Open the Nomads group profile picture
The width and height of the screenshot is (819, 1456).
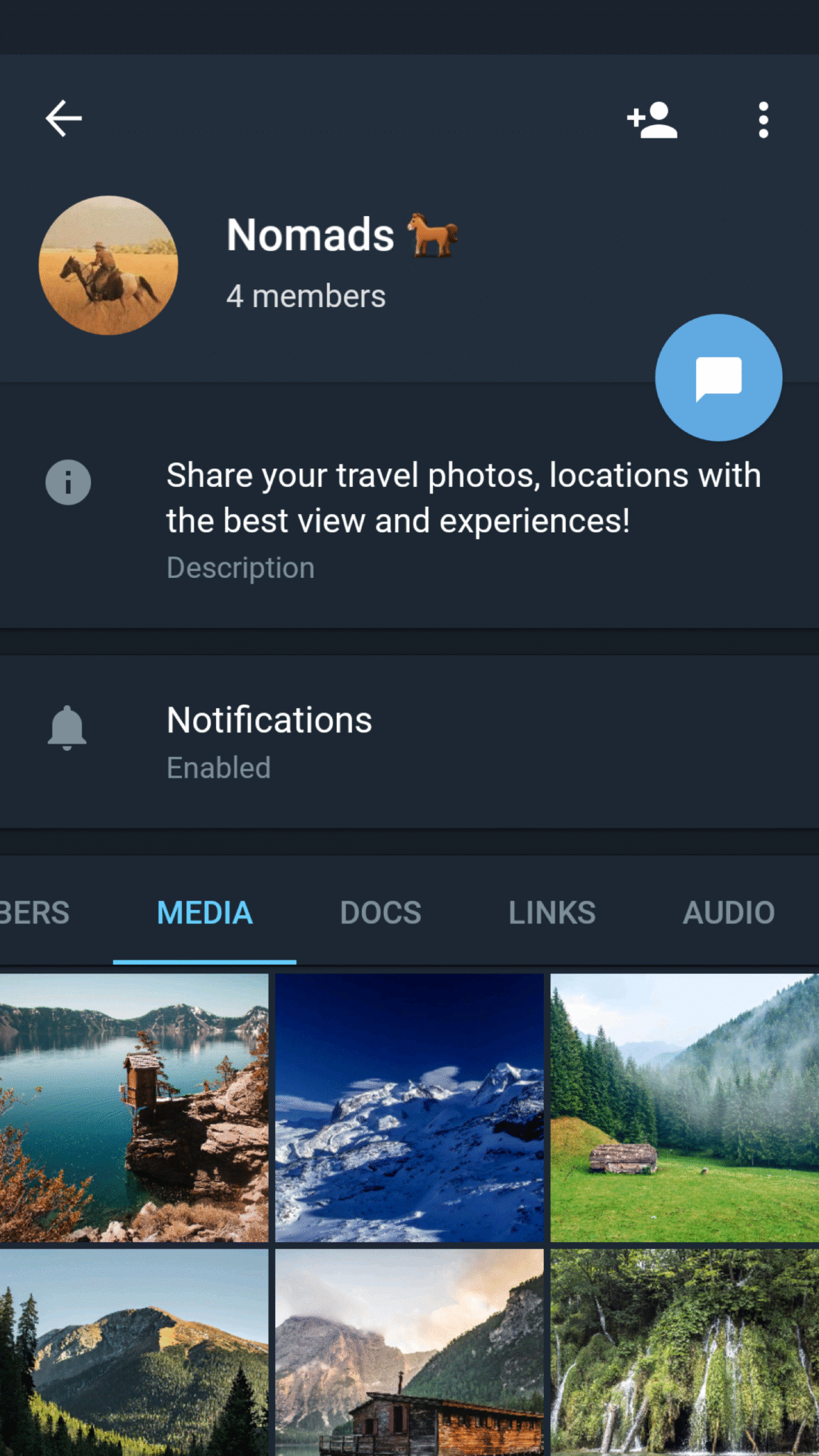pyautogui.click(x=107, y=265)
